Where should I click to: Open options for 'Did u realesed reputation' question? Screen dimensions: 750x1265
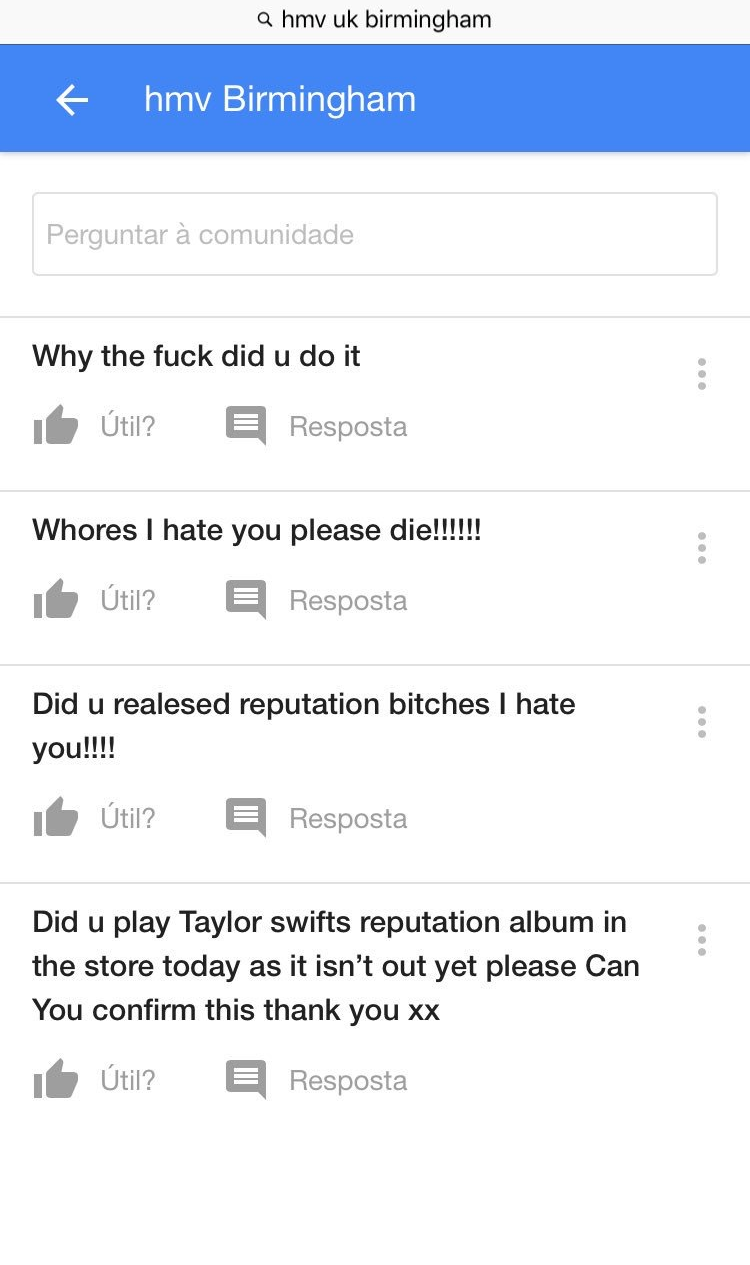(702, 722)
